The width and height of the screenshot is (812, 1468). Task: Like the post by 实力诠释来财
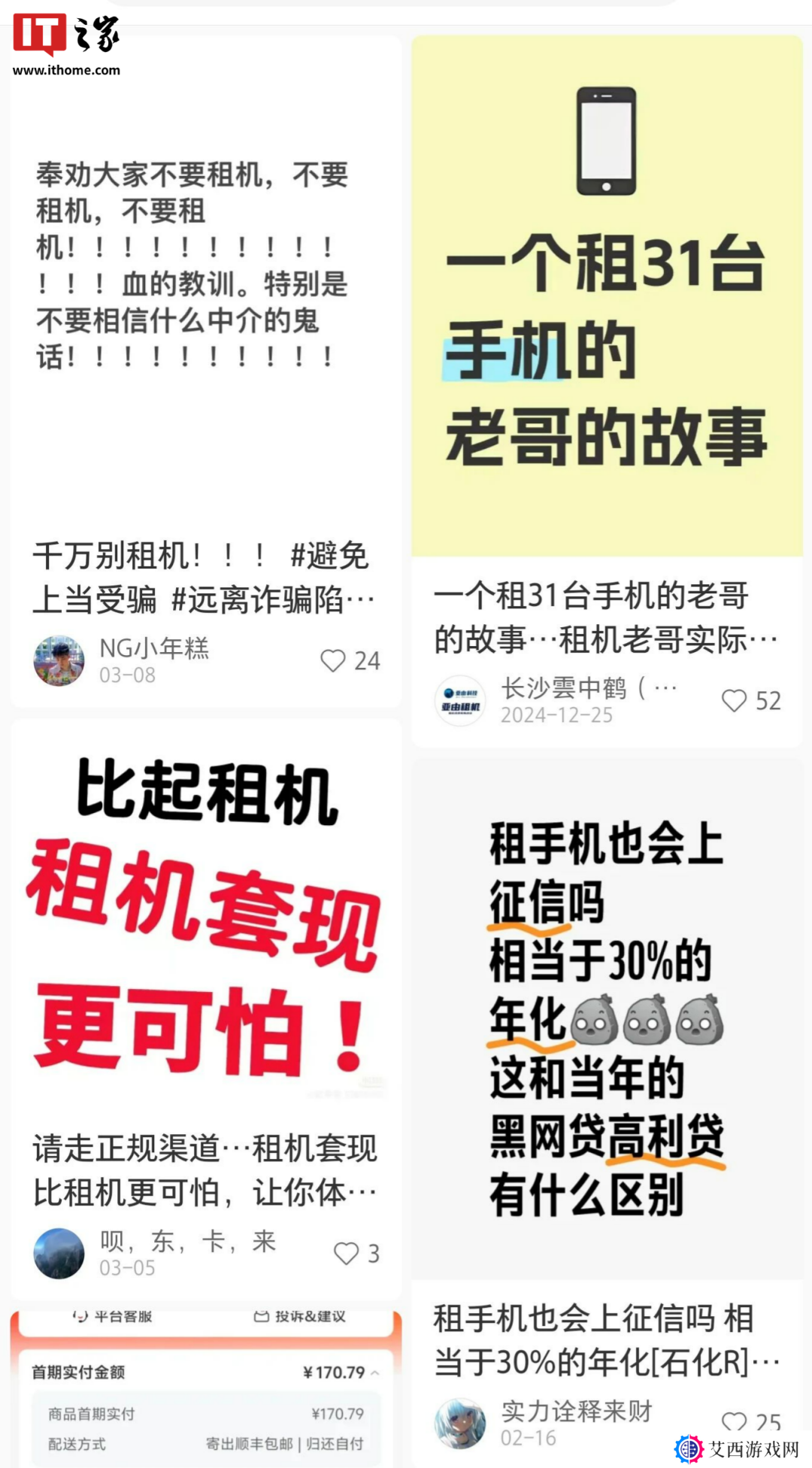(735, 1421)
